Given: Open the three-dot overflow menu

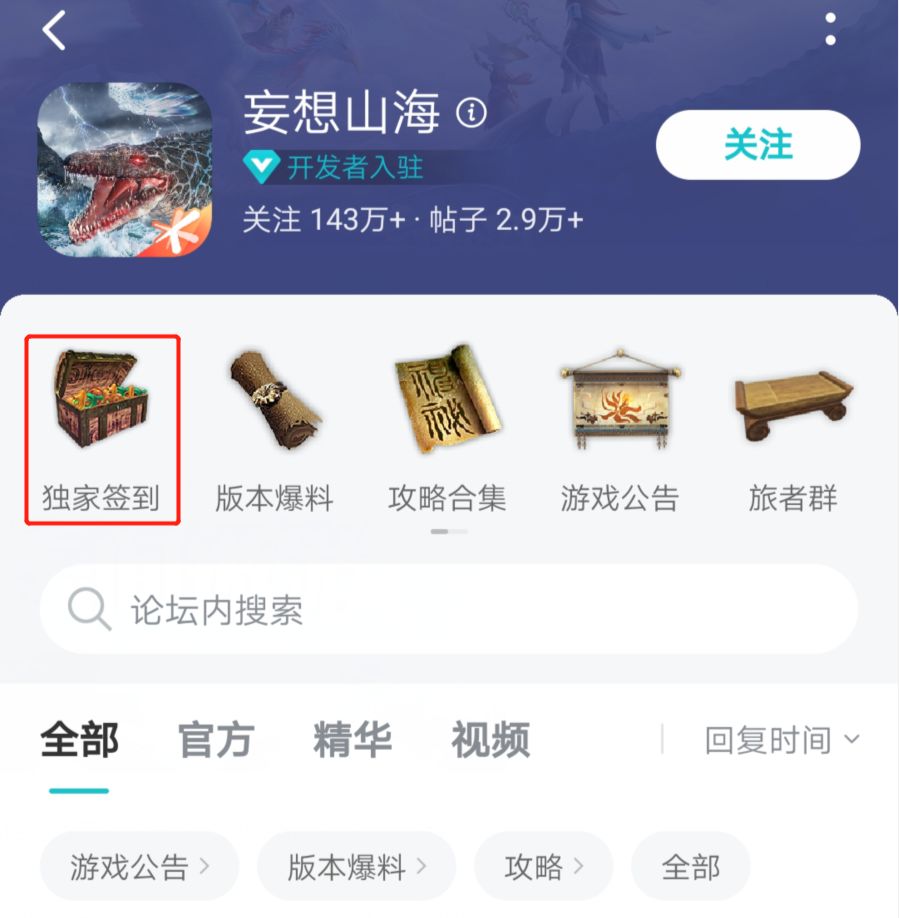Looking at the screenshot, I should (828, 30).
